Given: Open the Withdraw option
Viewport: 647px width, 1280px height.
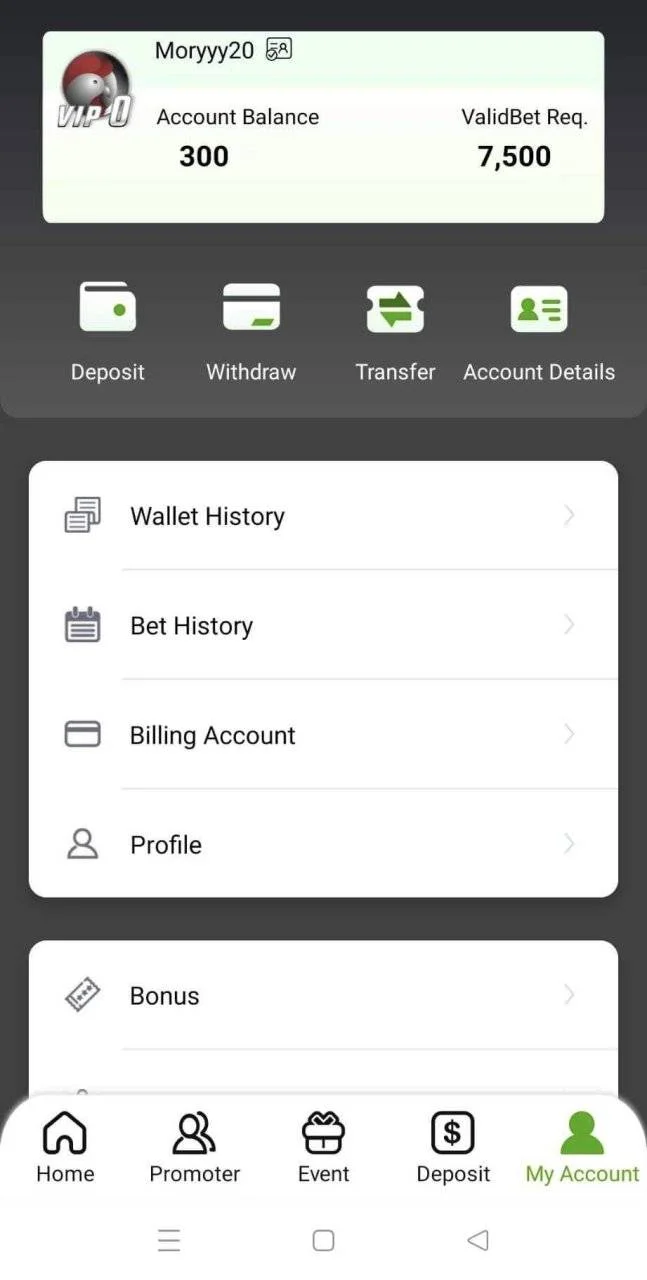Looking at the screenshot, I should pos(251,331).
